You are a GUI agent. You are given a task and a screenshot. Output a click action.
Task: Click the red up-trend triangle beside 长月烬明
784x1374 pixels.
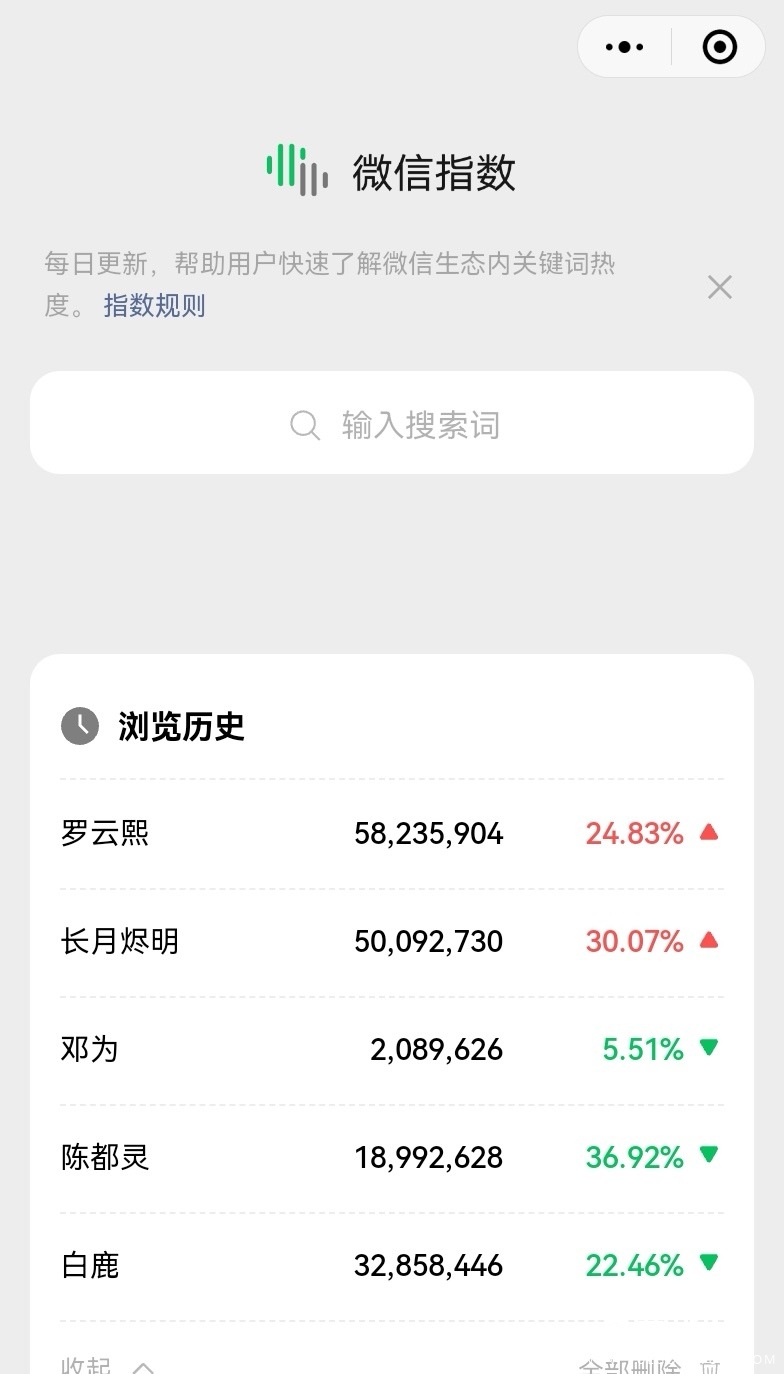click(709, 940)
